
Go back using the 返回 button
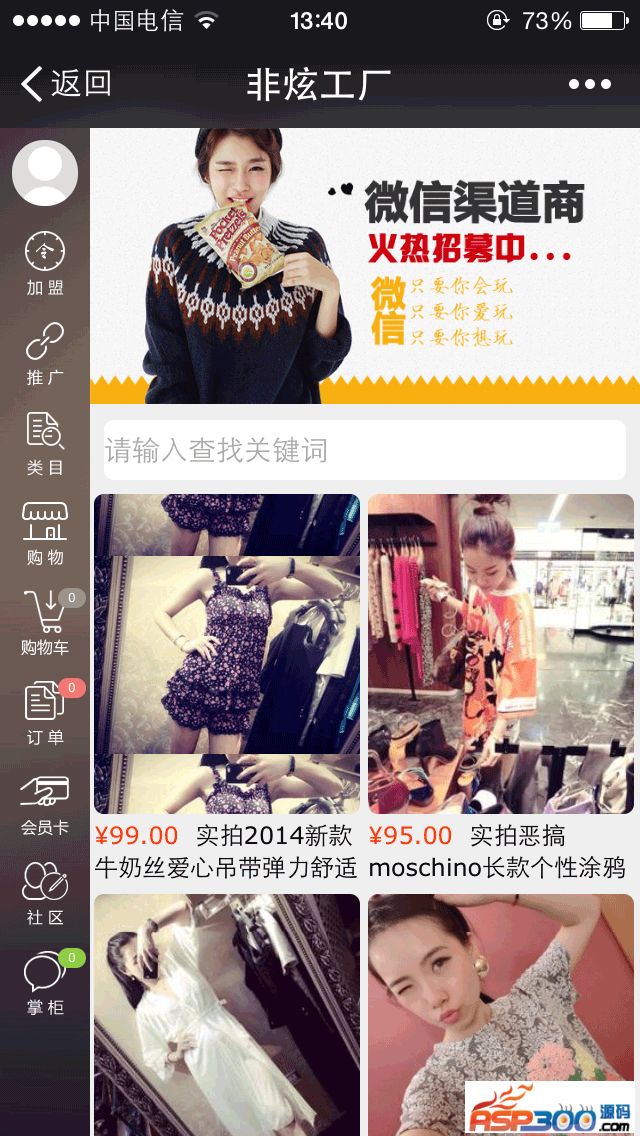(66, 84)
